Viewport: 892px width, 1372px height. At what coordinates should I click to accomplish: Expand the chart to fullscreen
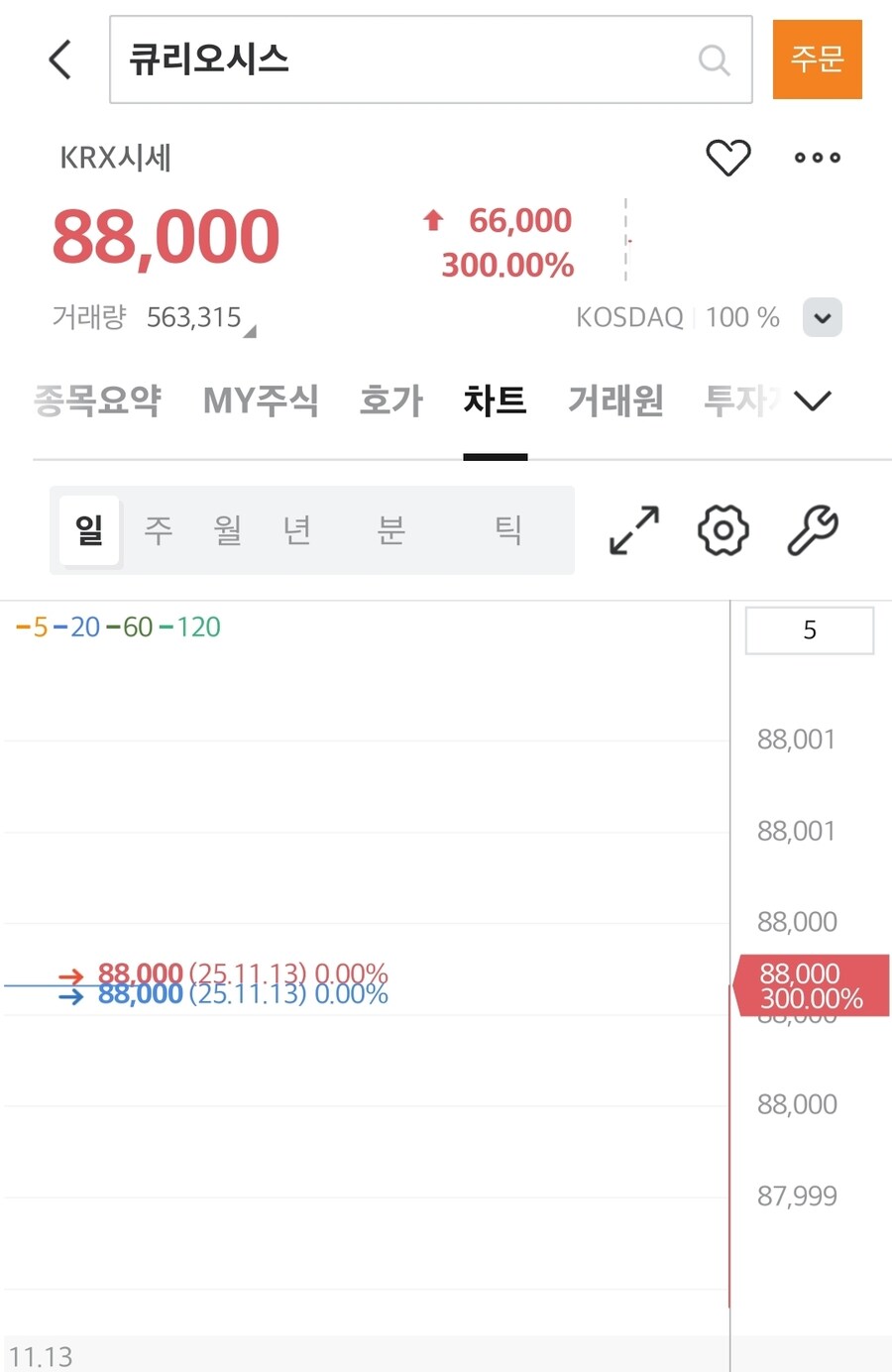point(632,529)
